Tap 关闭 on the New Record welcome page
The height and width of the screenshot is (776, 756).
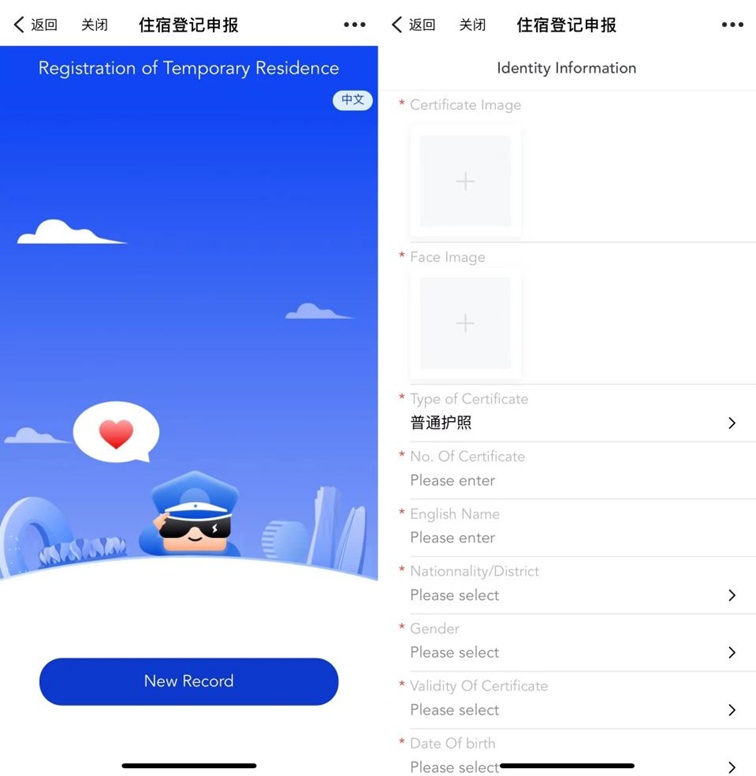(x=94, y=25)
